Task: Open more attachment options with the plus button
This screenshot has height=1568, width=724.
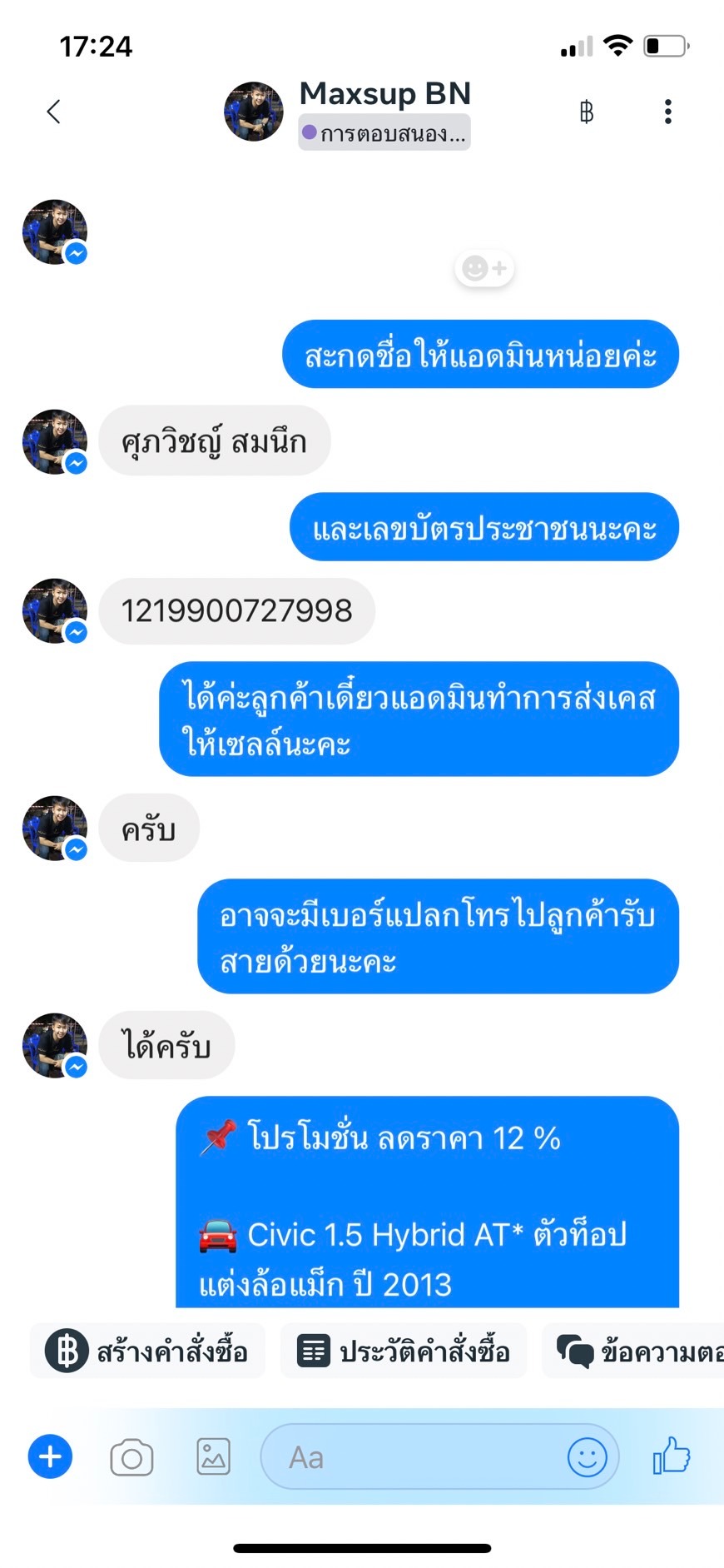Action: tap(51, 1457)
